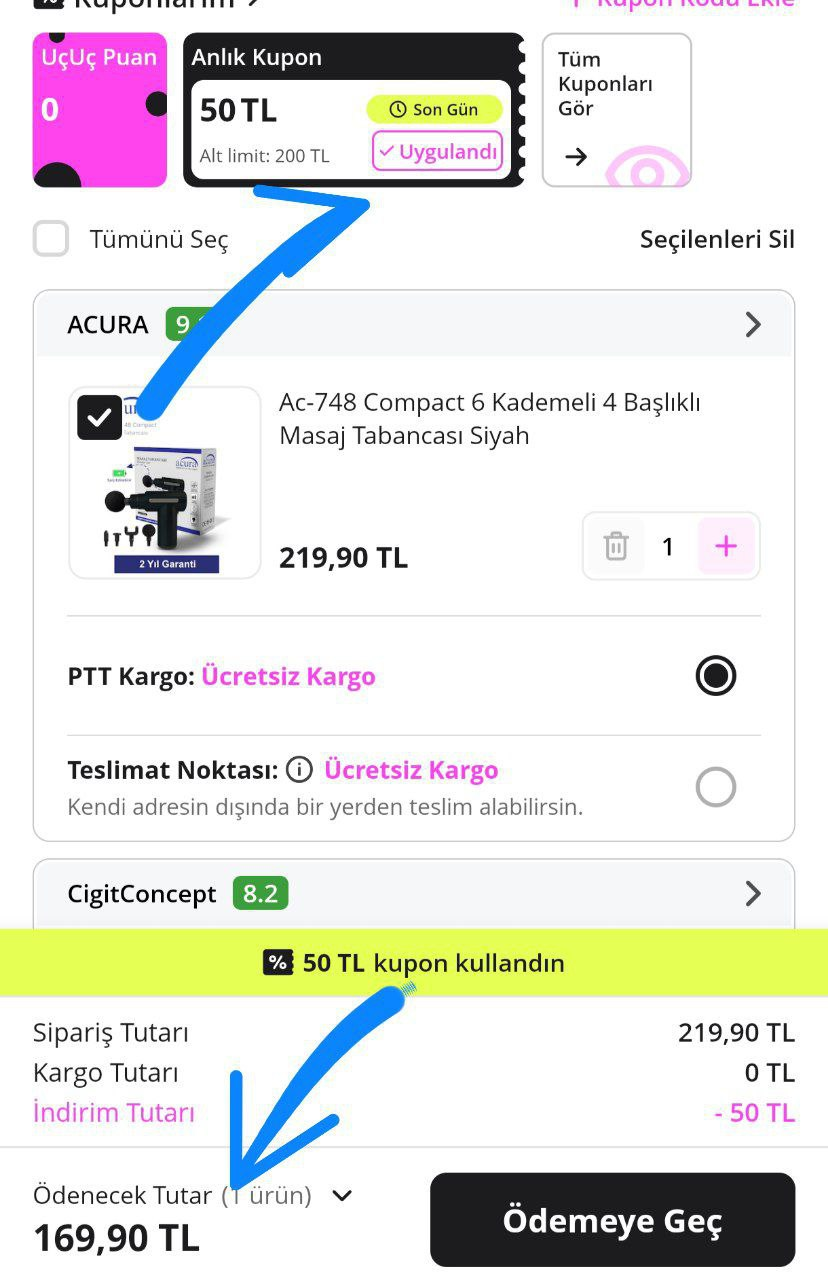The width and height of the screenshot is (828, 1280).
Task: Choose Teslimat Noktası delivery option
Action: click(x=715, y=787)
